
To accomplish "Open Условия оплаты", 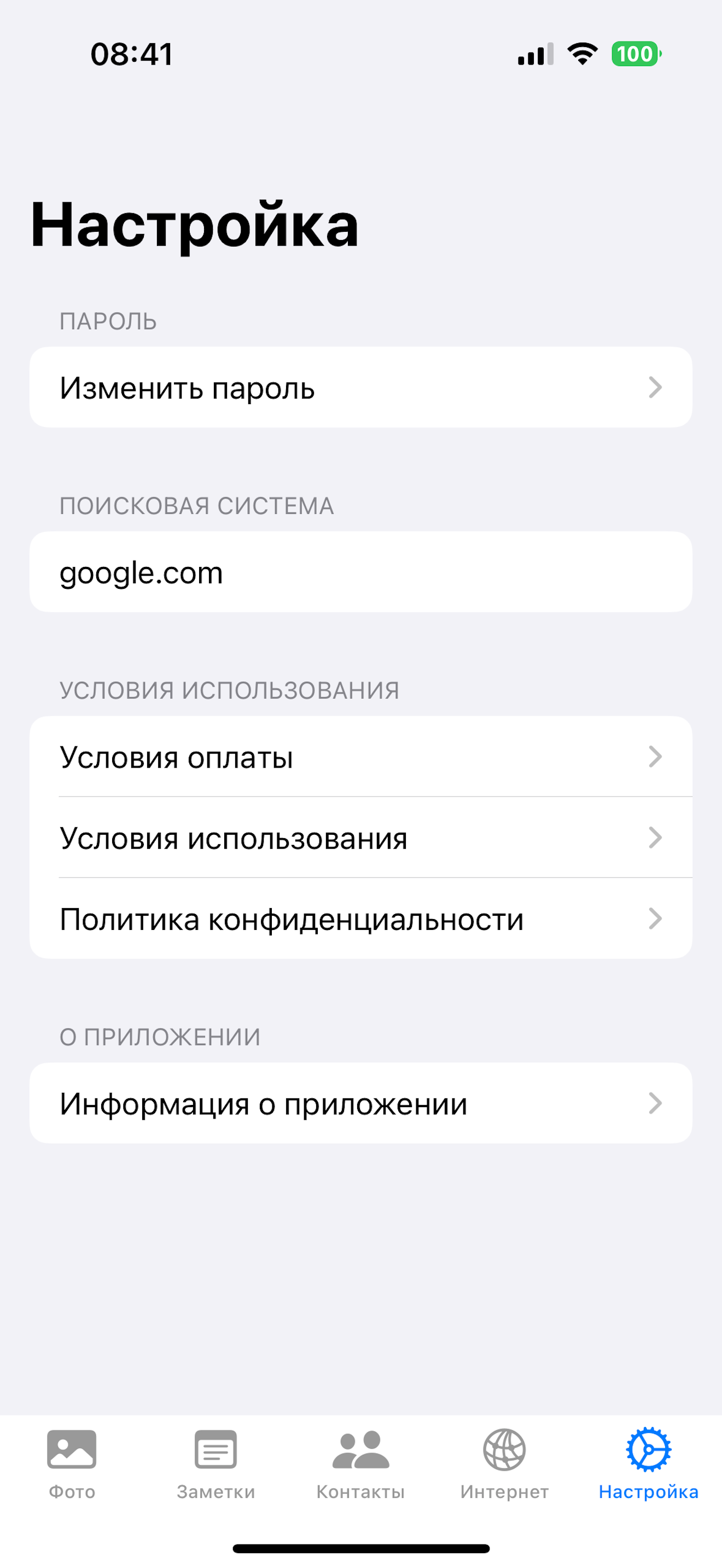I will (x=360, y=757).
